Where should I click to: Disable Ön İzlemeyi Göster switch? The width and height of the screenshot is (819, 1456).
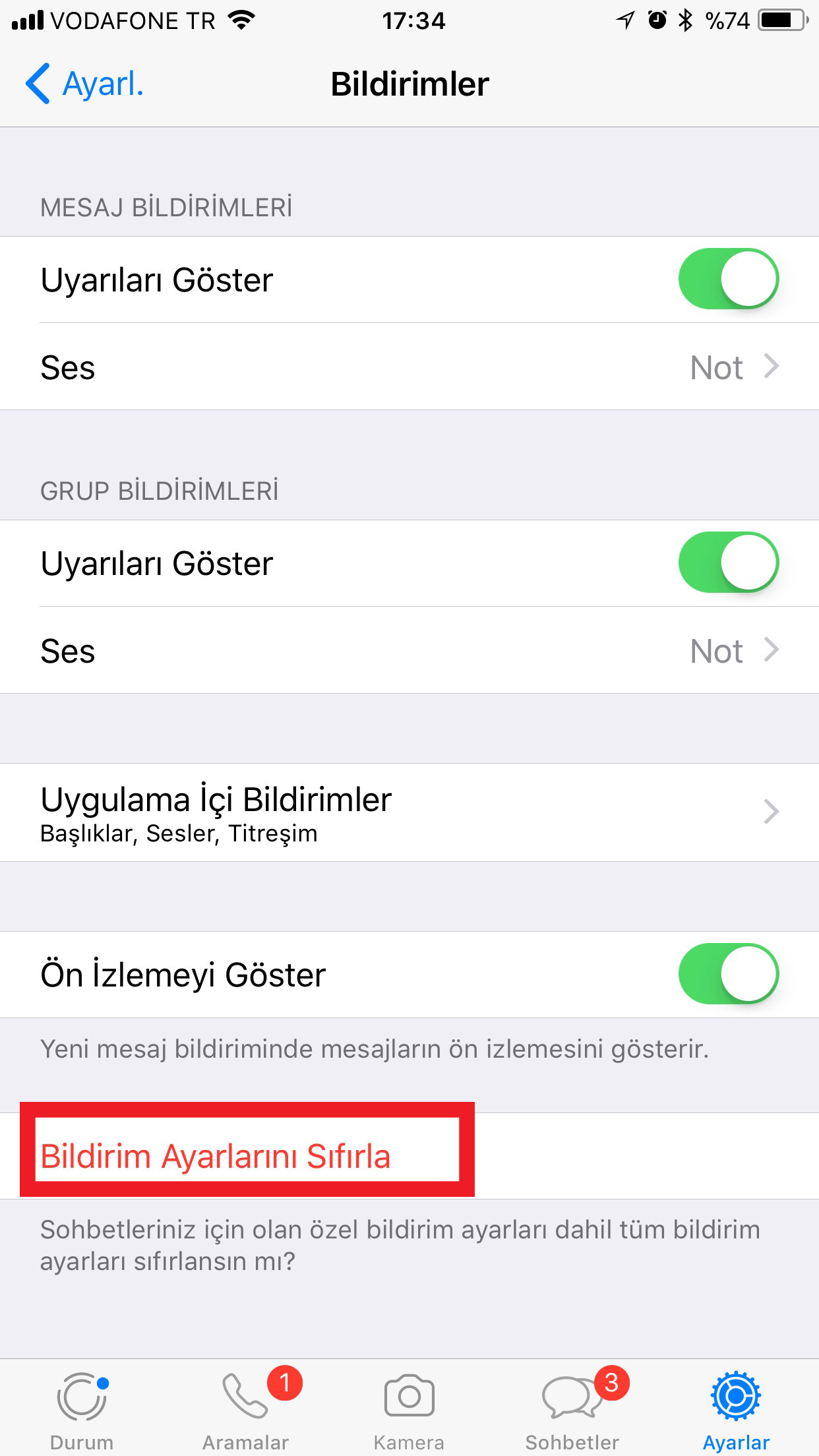point(729,974)
